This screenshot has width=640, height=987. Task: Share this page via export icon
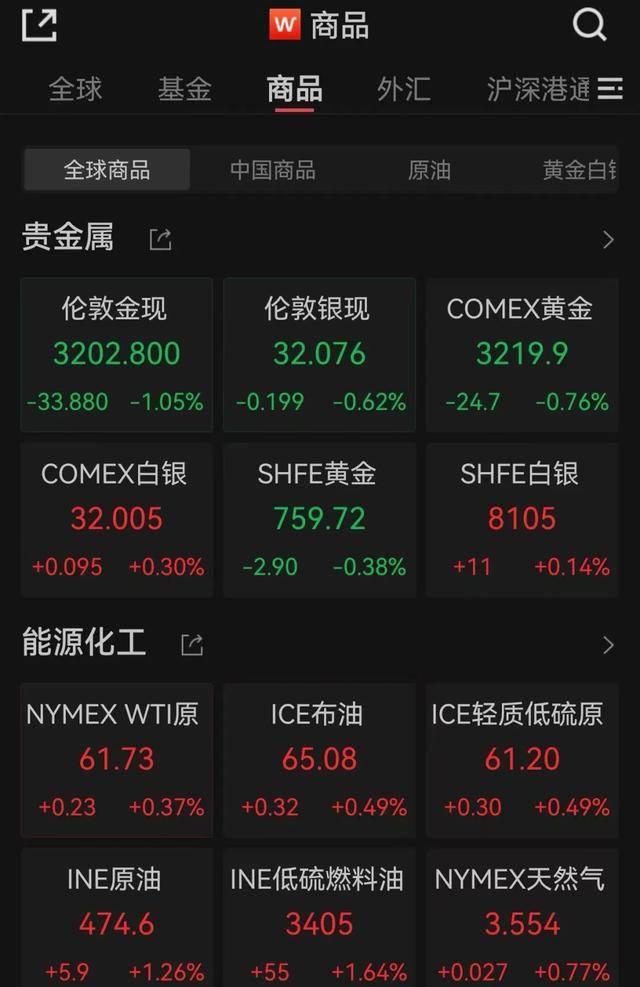click(39, 25)
